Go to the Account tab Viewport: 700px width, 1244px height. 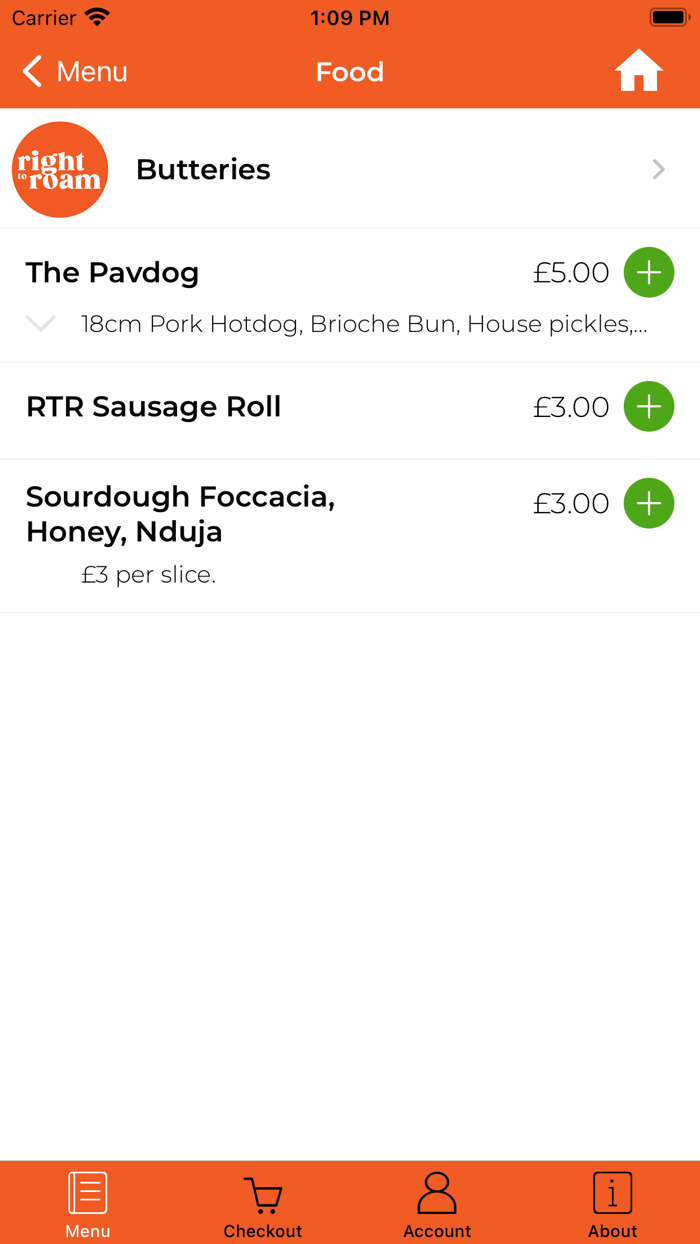coord(437,1204)
